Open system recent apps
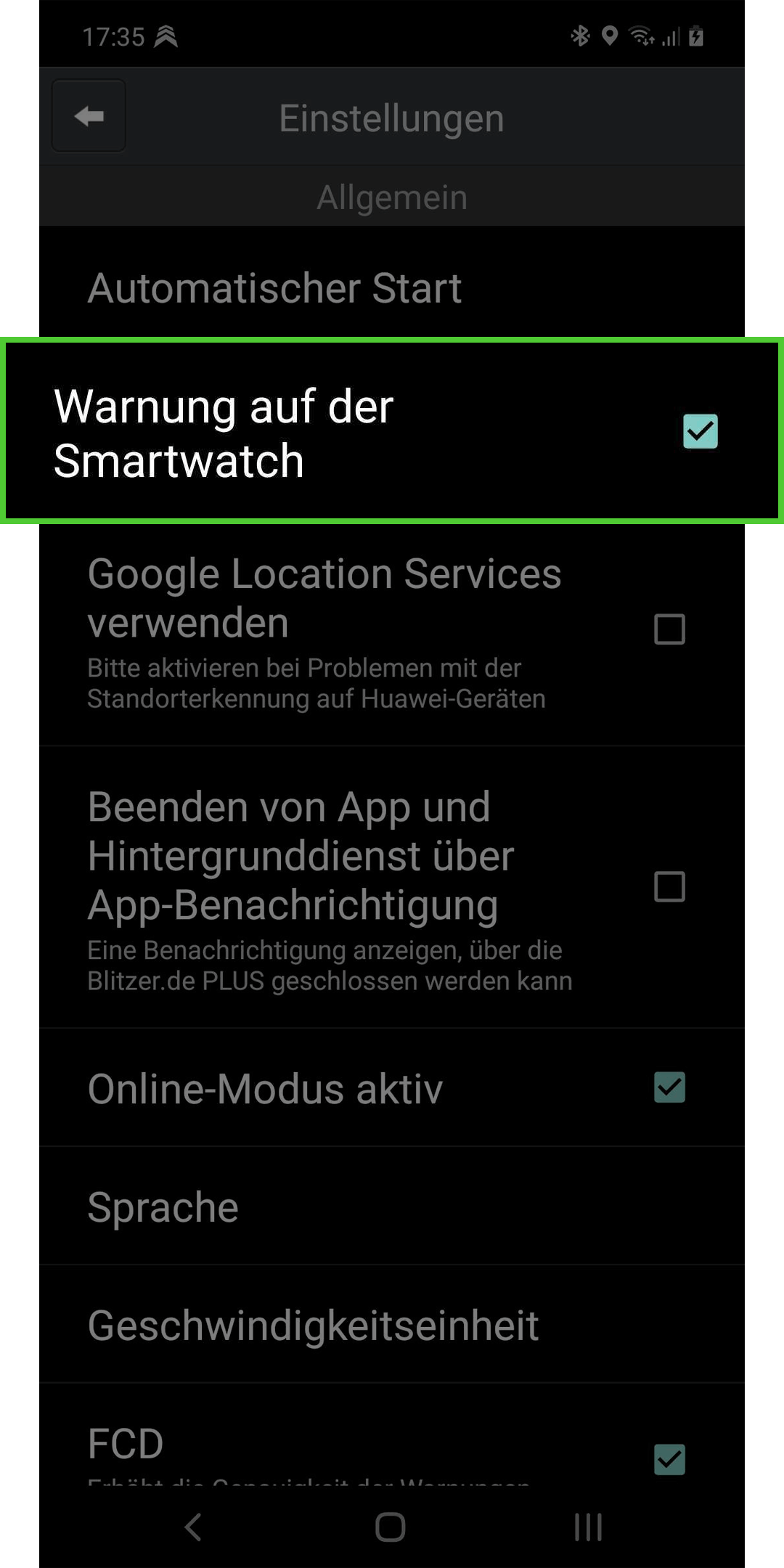Viewport: 784px width, 1568px height. pos(587,1527)
